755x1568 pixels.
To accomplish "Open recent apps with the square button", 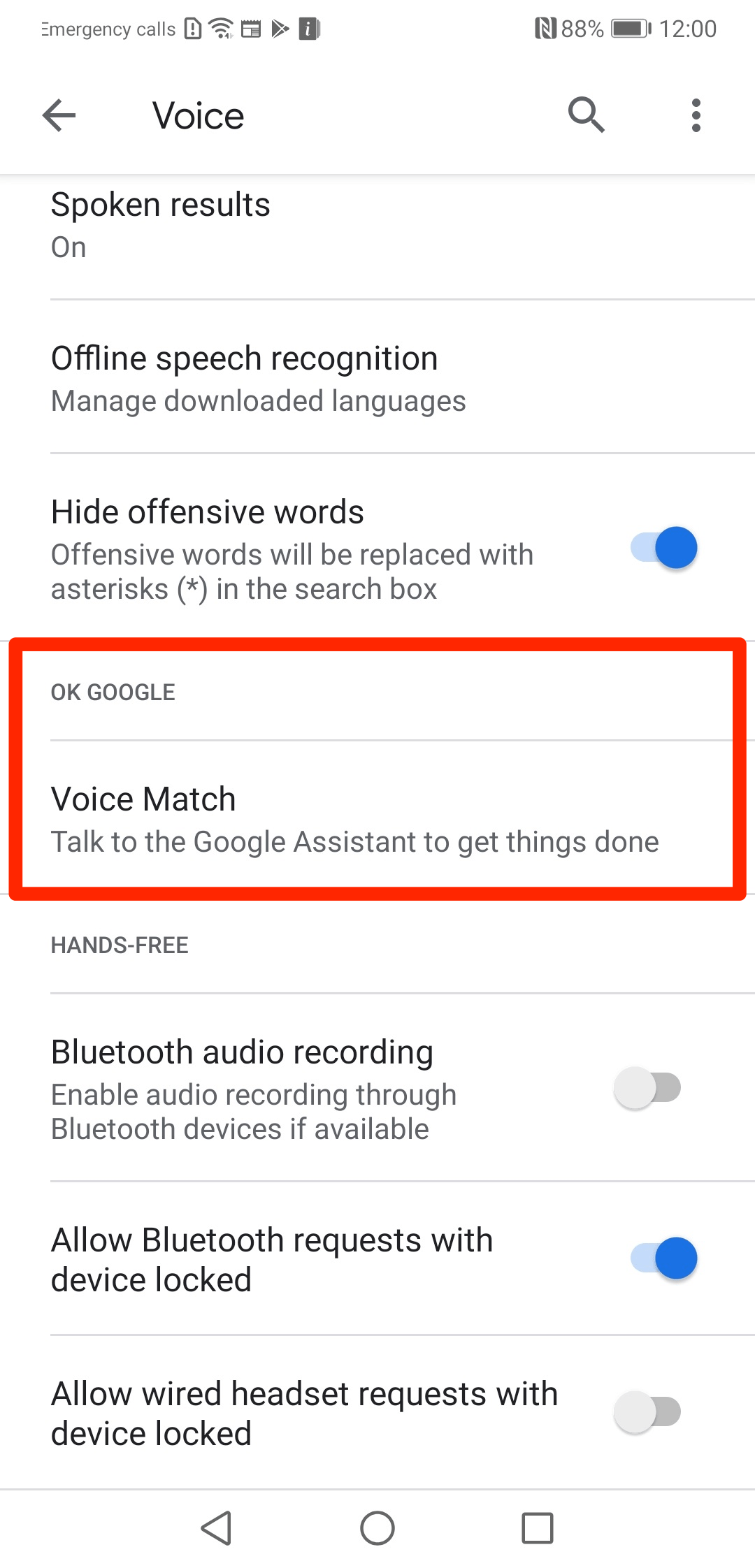I will 537,1527.
